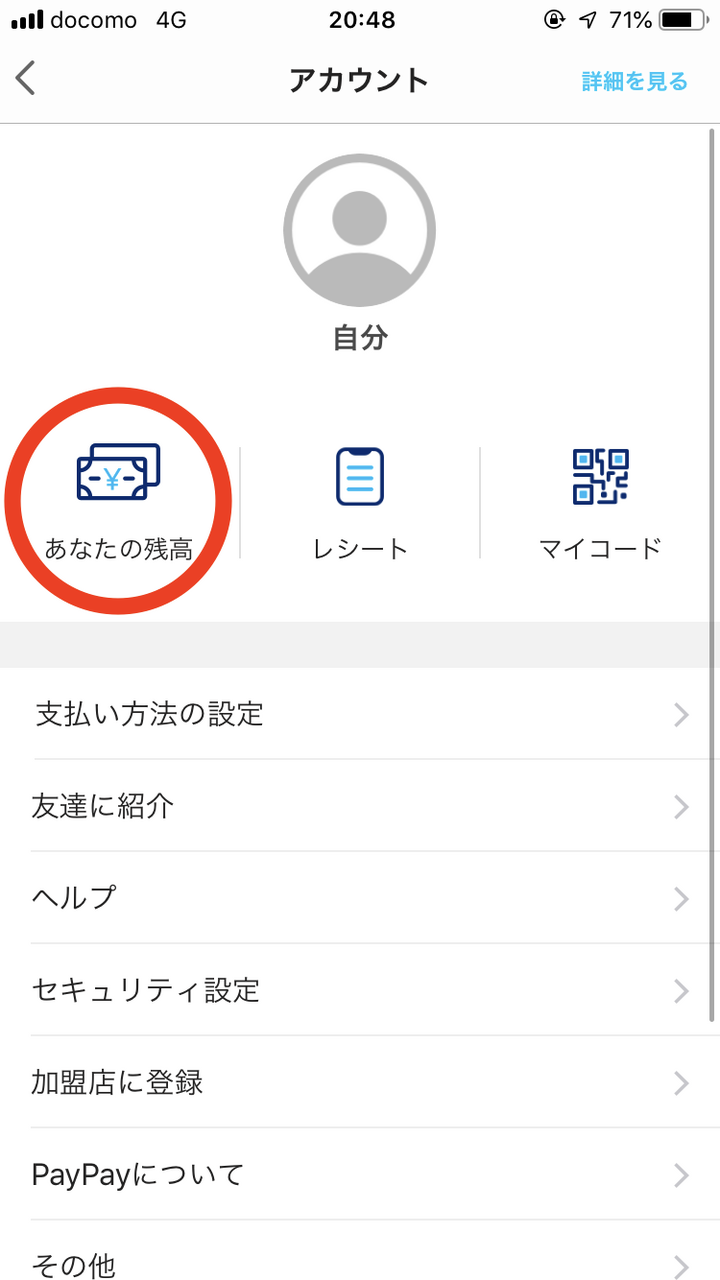Tap the profile avatar picture

[x=360, y=231]
